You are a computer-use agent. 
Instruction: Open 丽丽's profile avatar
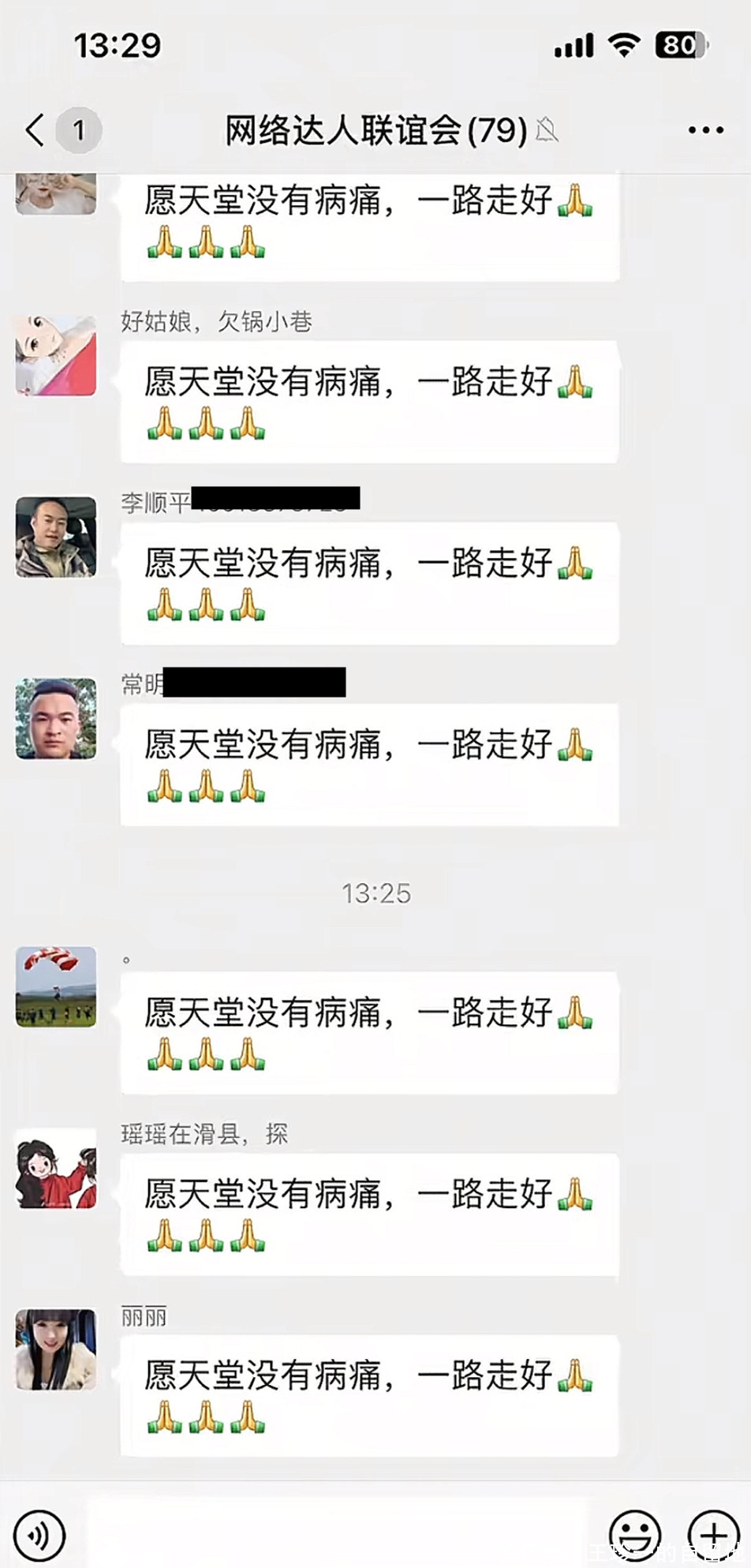(x=56, y=1349)
